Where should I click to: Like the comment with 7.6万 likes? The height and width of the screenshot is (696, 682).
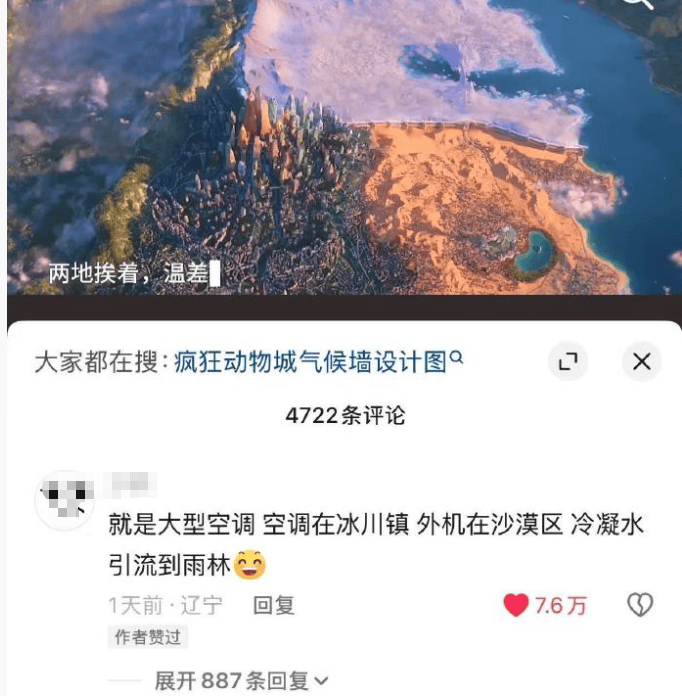517,605
